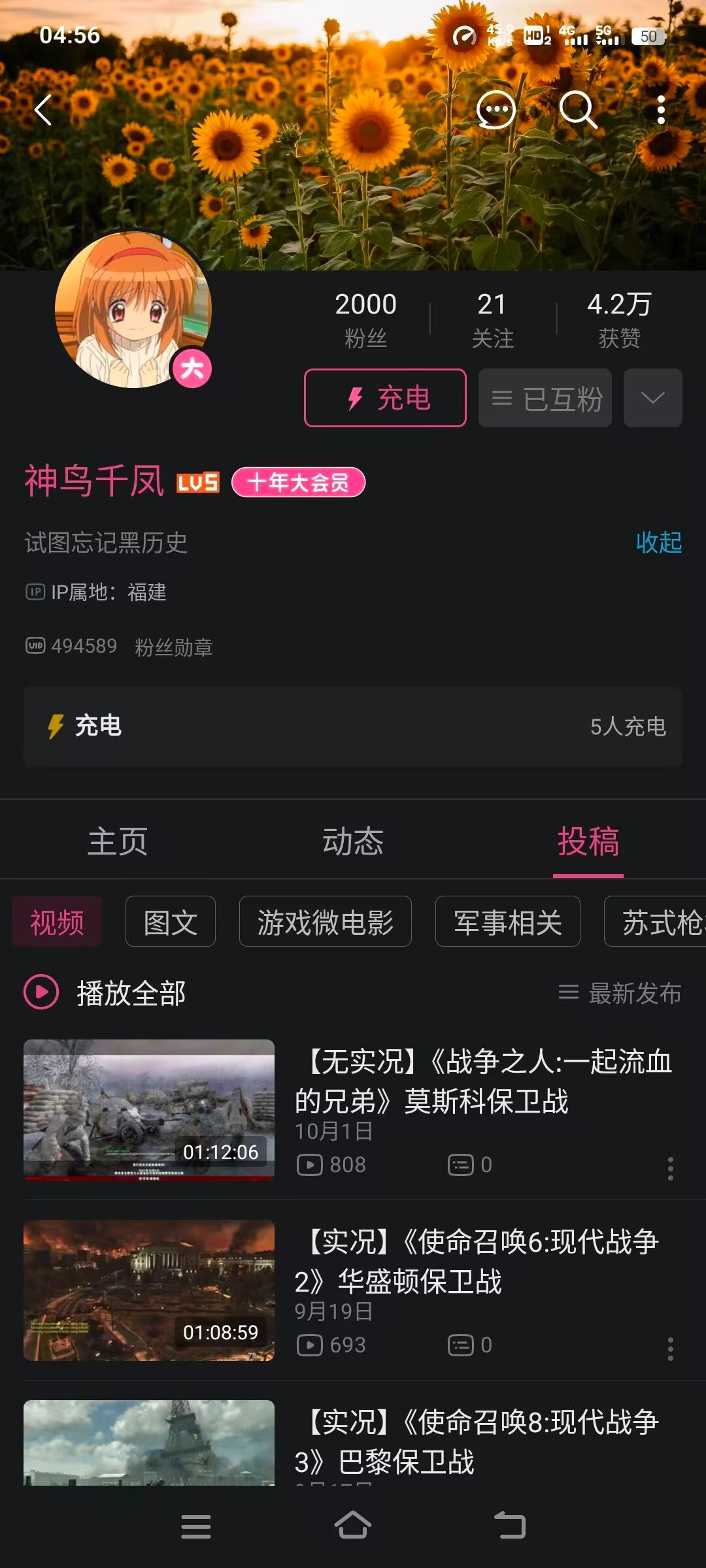Switch to the 动态 tab

[x=353, y=841]
